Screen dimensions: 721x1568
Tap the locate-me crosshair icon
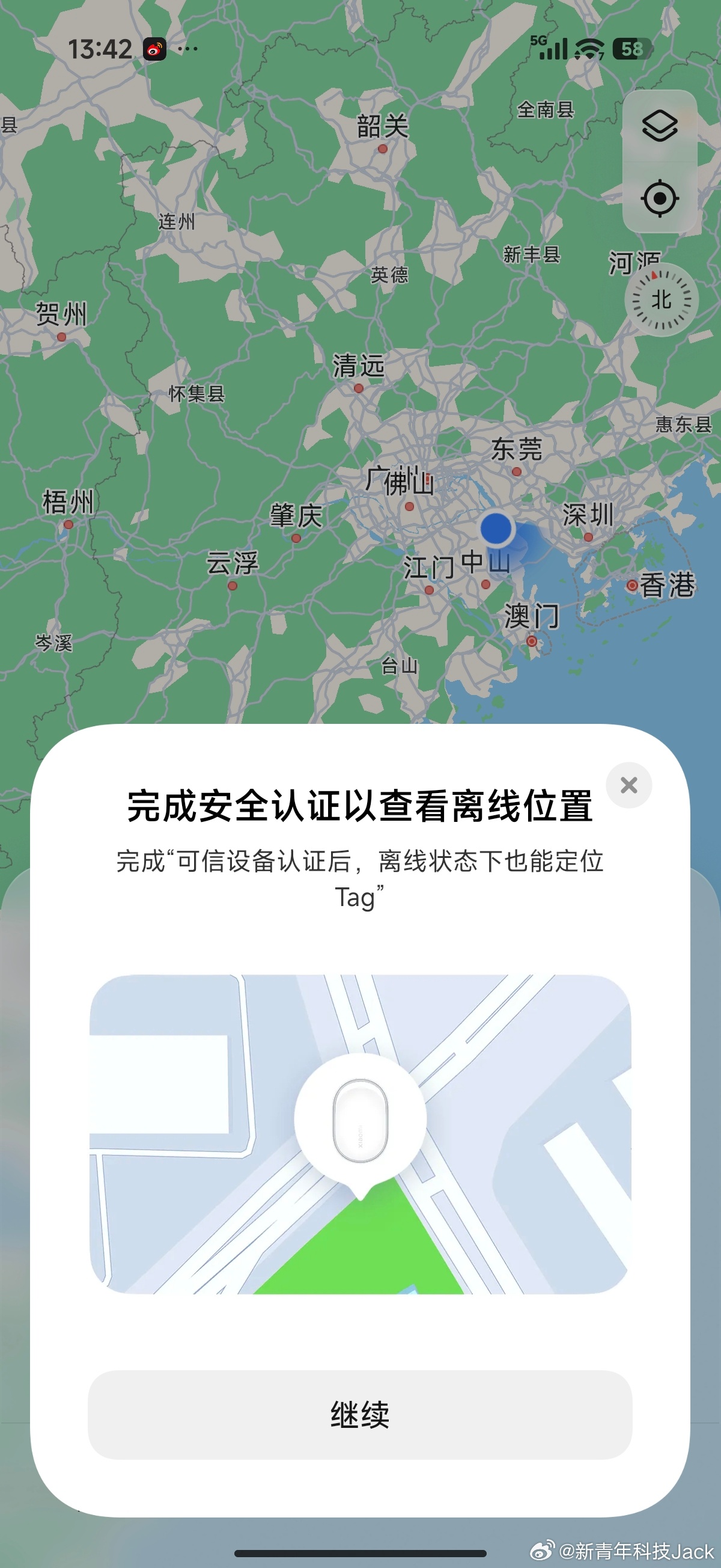pos(660,199)
